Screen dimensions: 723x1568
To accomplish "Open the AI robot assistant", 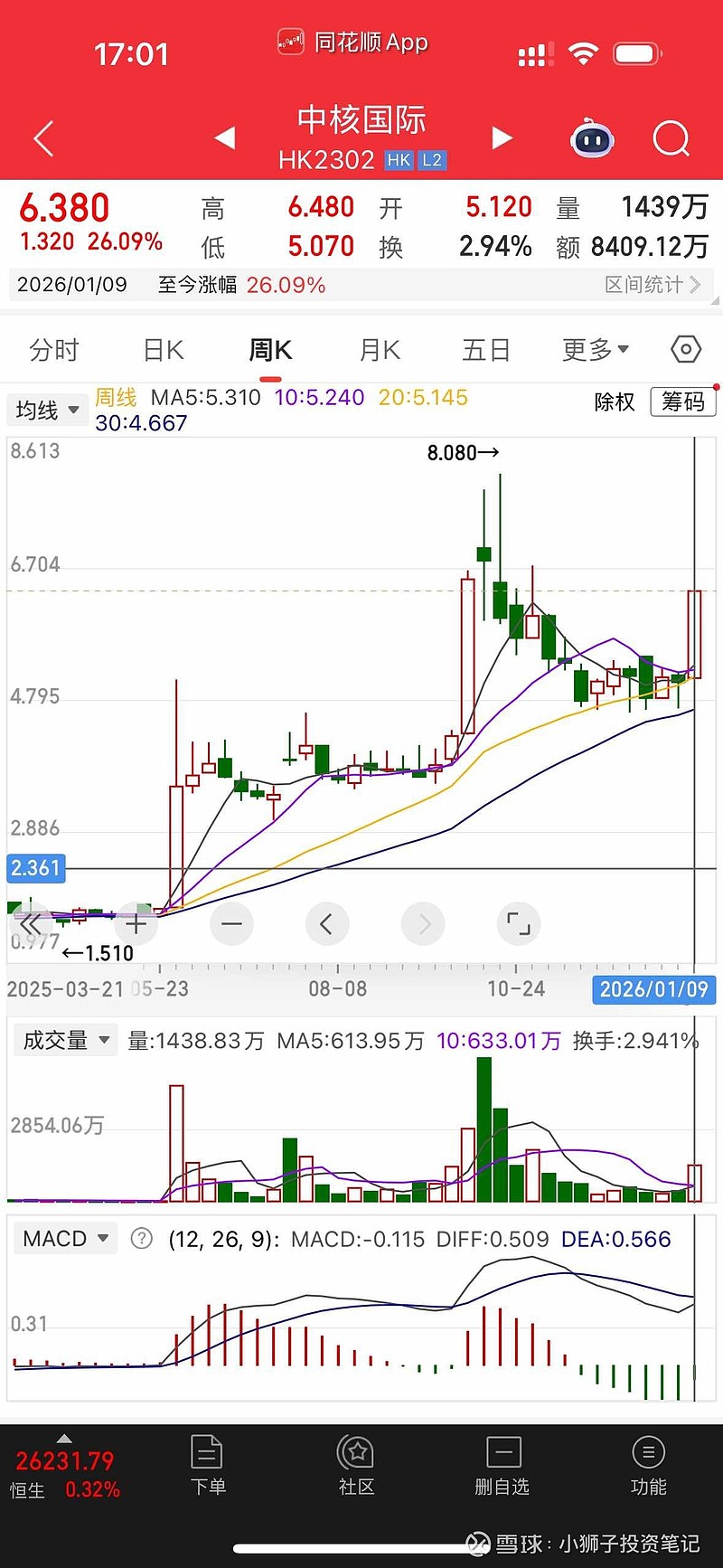I will pyautogui.click(x=592, y=138).
